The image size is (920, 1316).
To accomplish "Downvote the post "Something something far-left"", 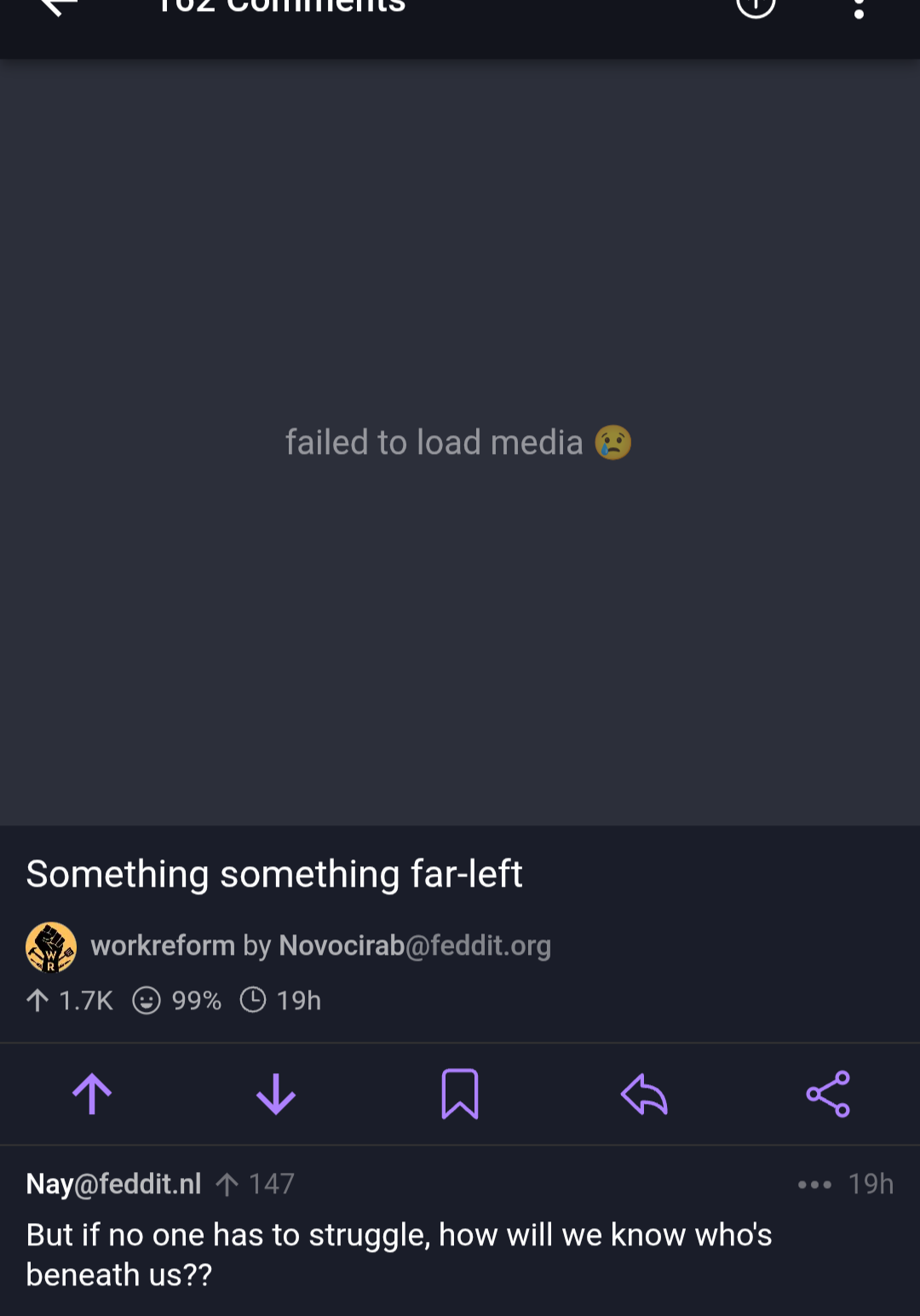I will tap(276, 1095).
